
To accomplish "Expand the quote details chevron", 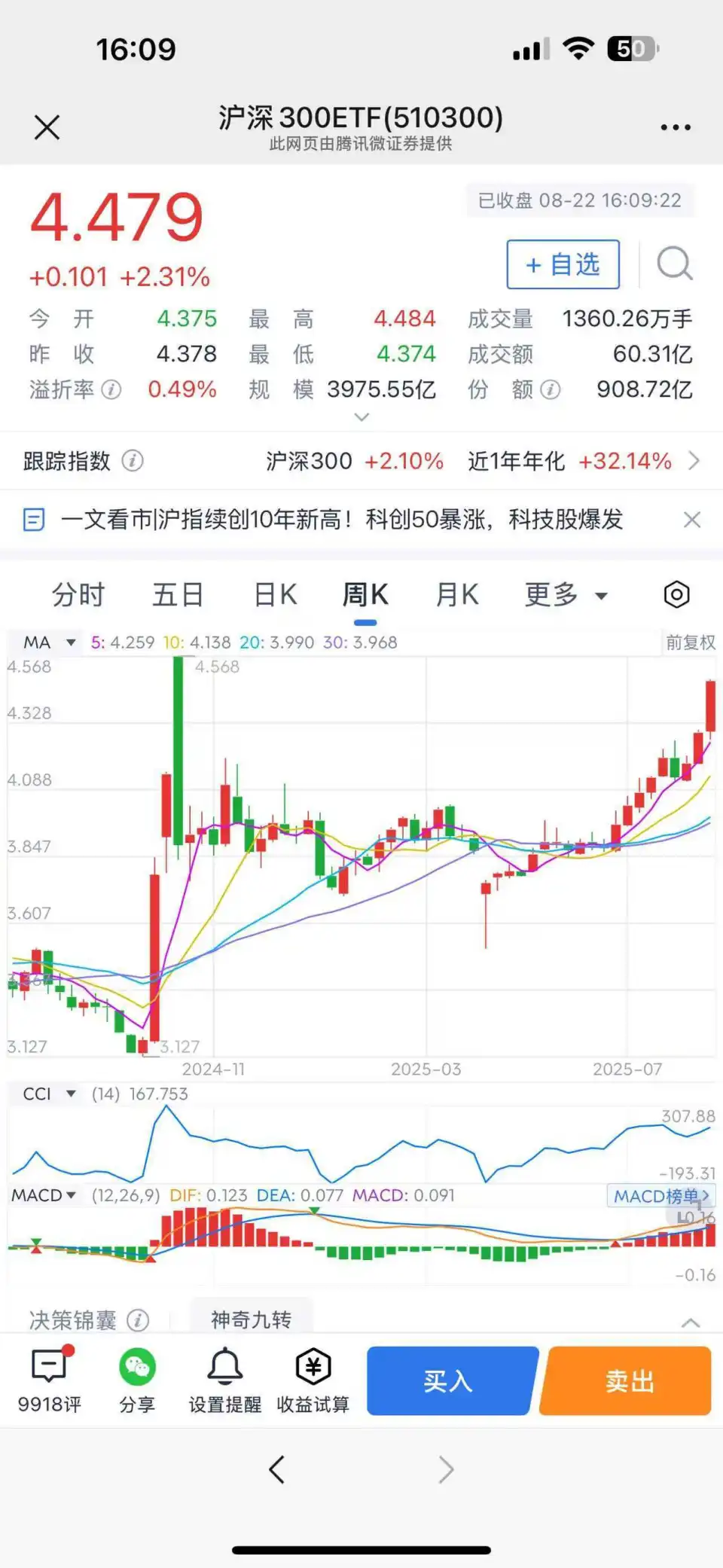I will coord(361,416).
